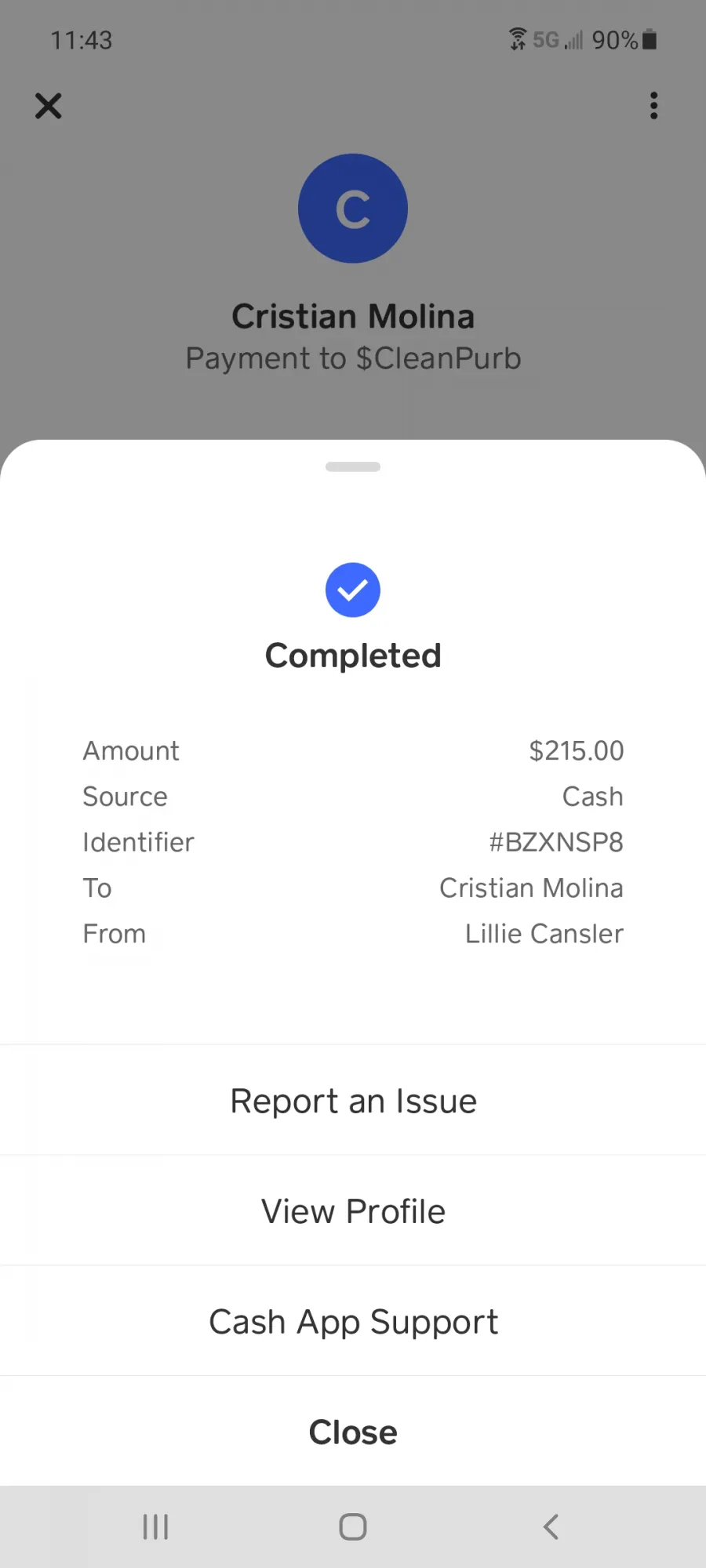The image size is (706, 1568).
Task: Tap the sheet's drag handle
Action: click(353, 466)
